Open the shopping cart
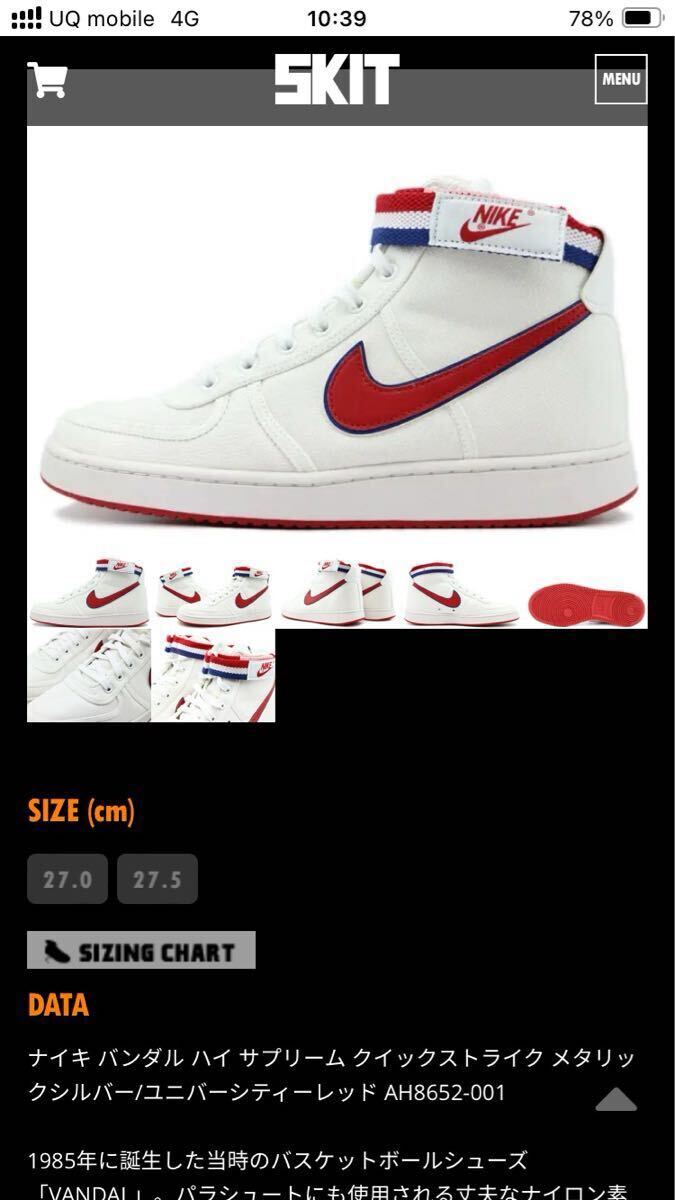Image resolution: width=675 pixels, height=1200 pixels. pos(46,80)
